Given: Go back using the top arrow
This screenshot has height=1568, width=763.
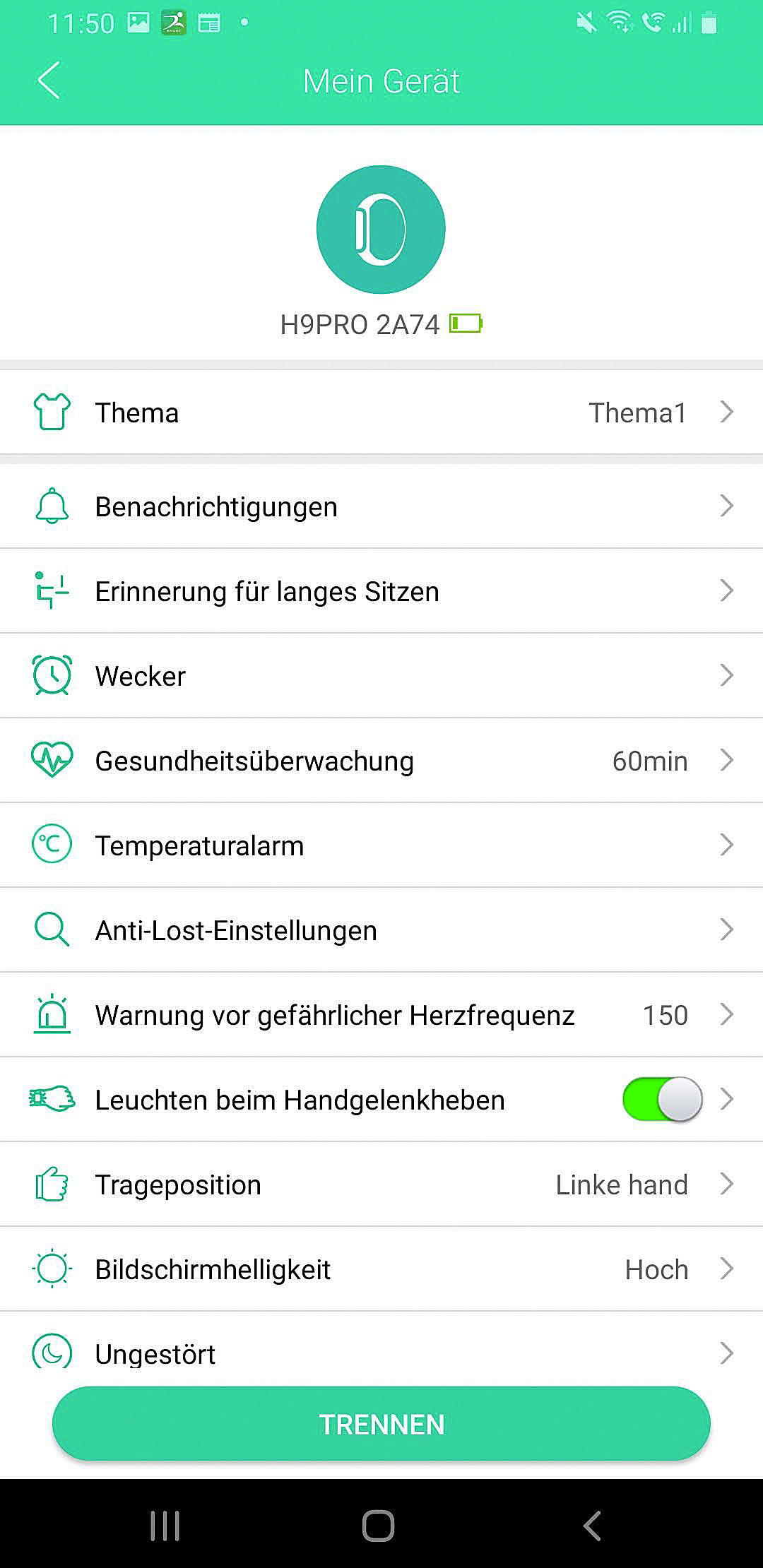Looking at the screenshot, I should [x=49, y=81].
